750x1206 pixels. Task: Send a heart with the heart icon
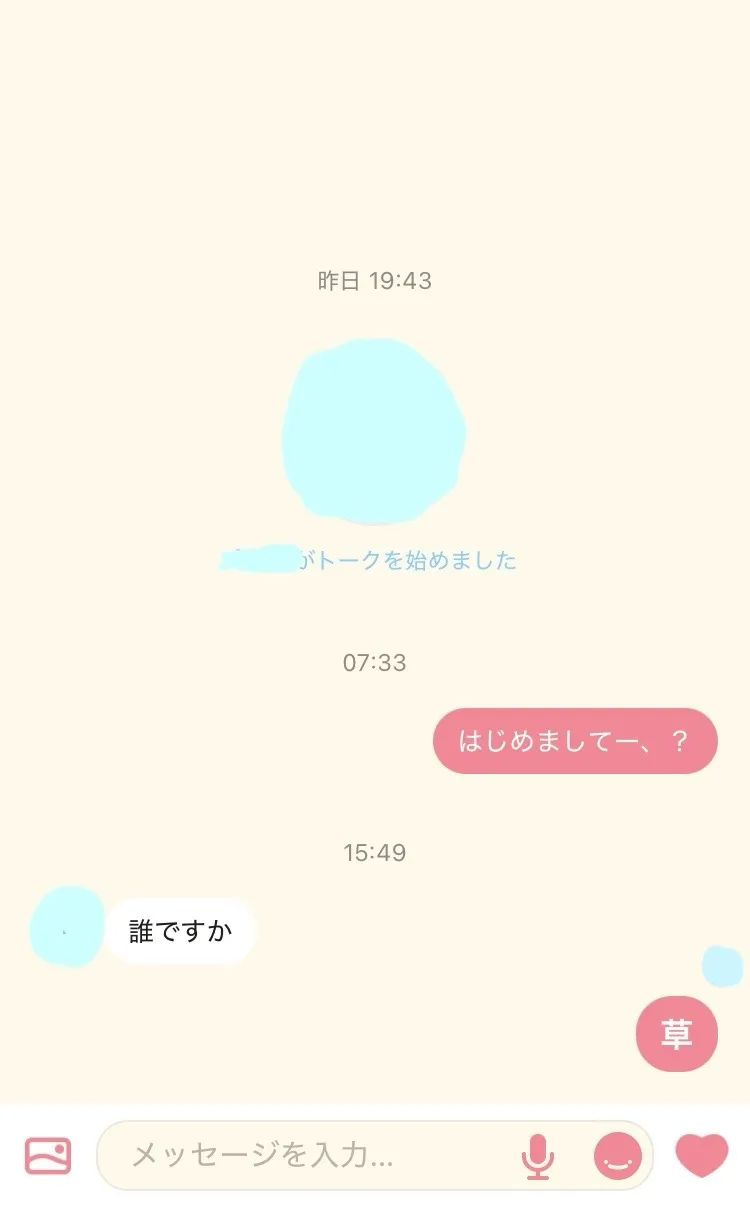(x=702, y=1156)
